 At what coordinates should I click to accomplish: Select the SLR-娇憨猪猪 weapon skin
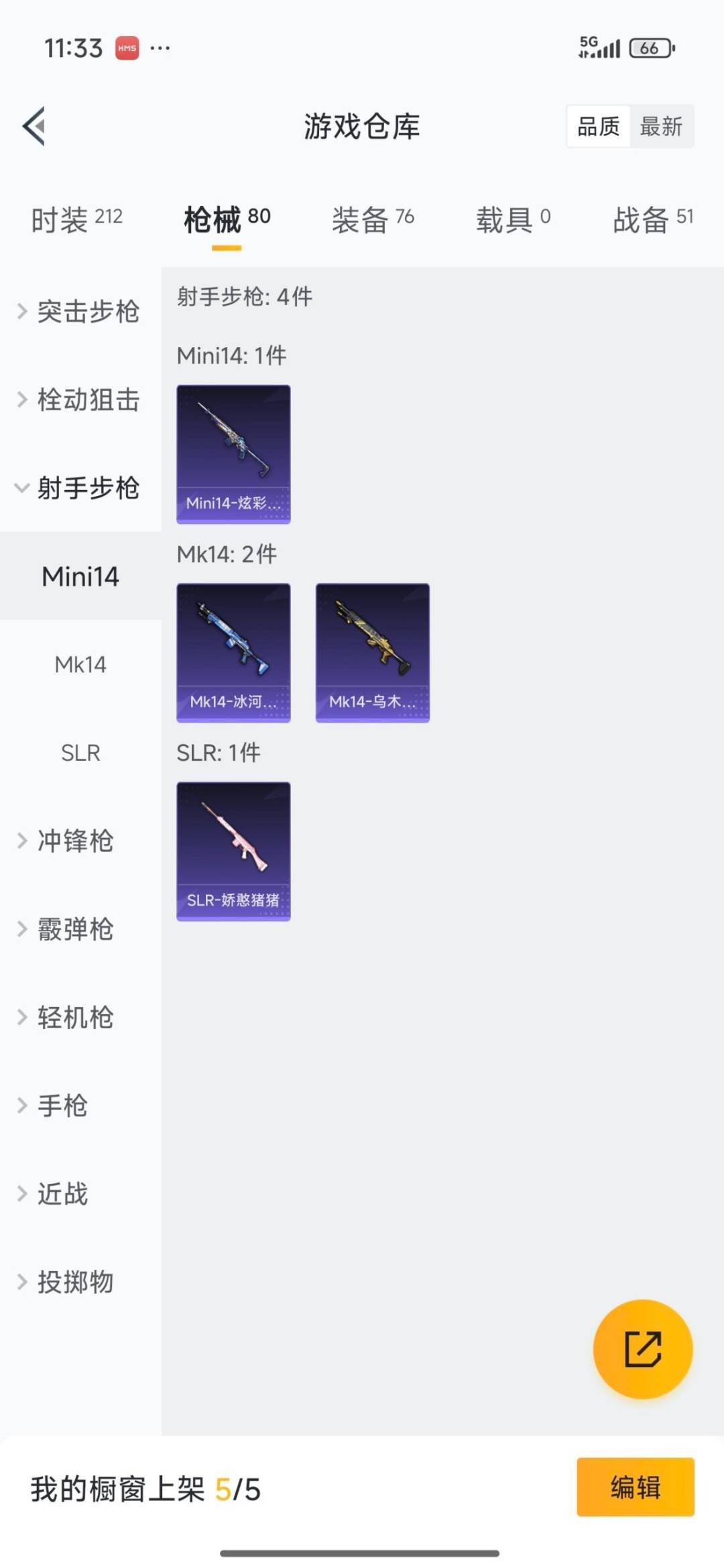coord(233,851)
